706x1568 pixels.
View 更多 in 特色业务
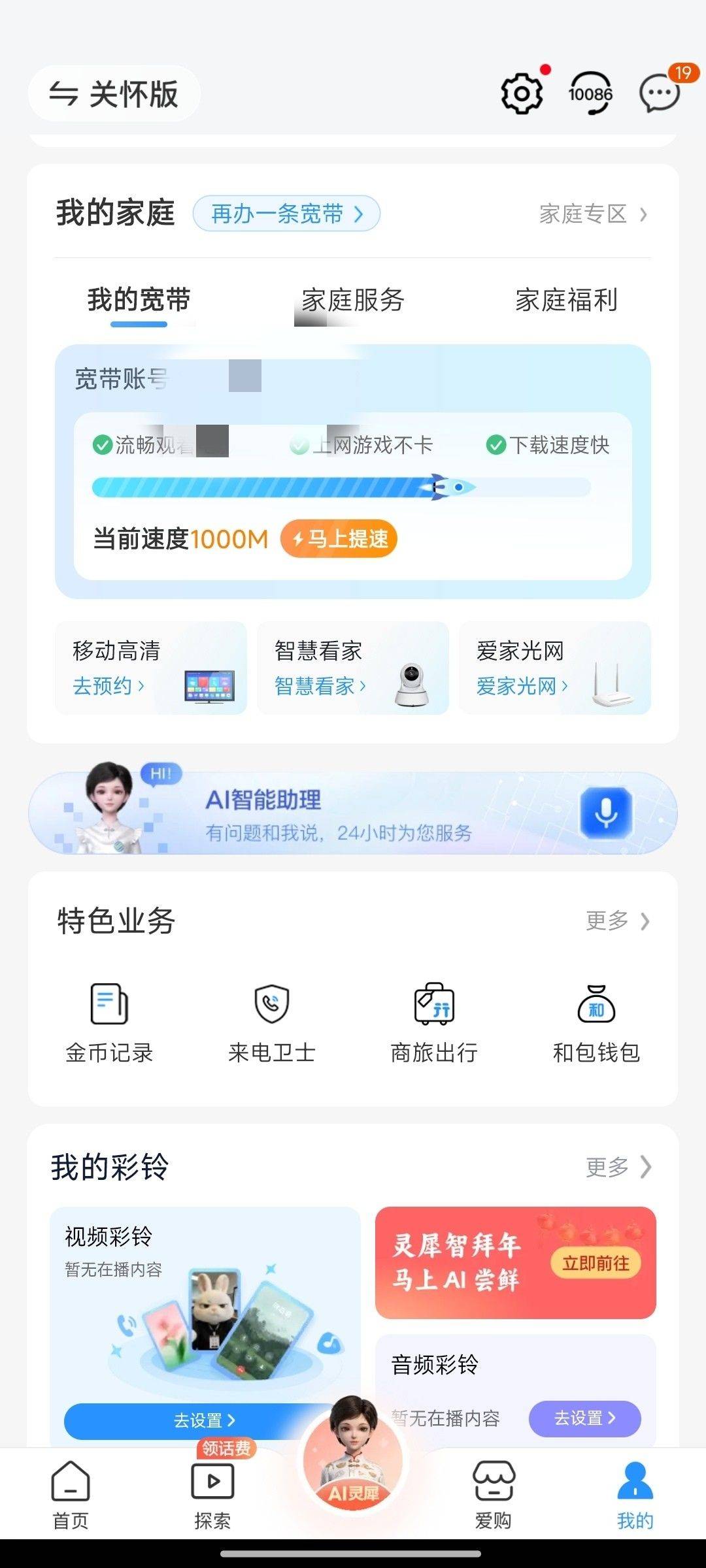(616, 921)
